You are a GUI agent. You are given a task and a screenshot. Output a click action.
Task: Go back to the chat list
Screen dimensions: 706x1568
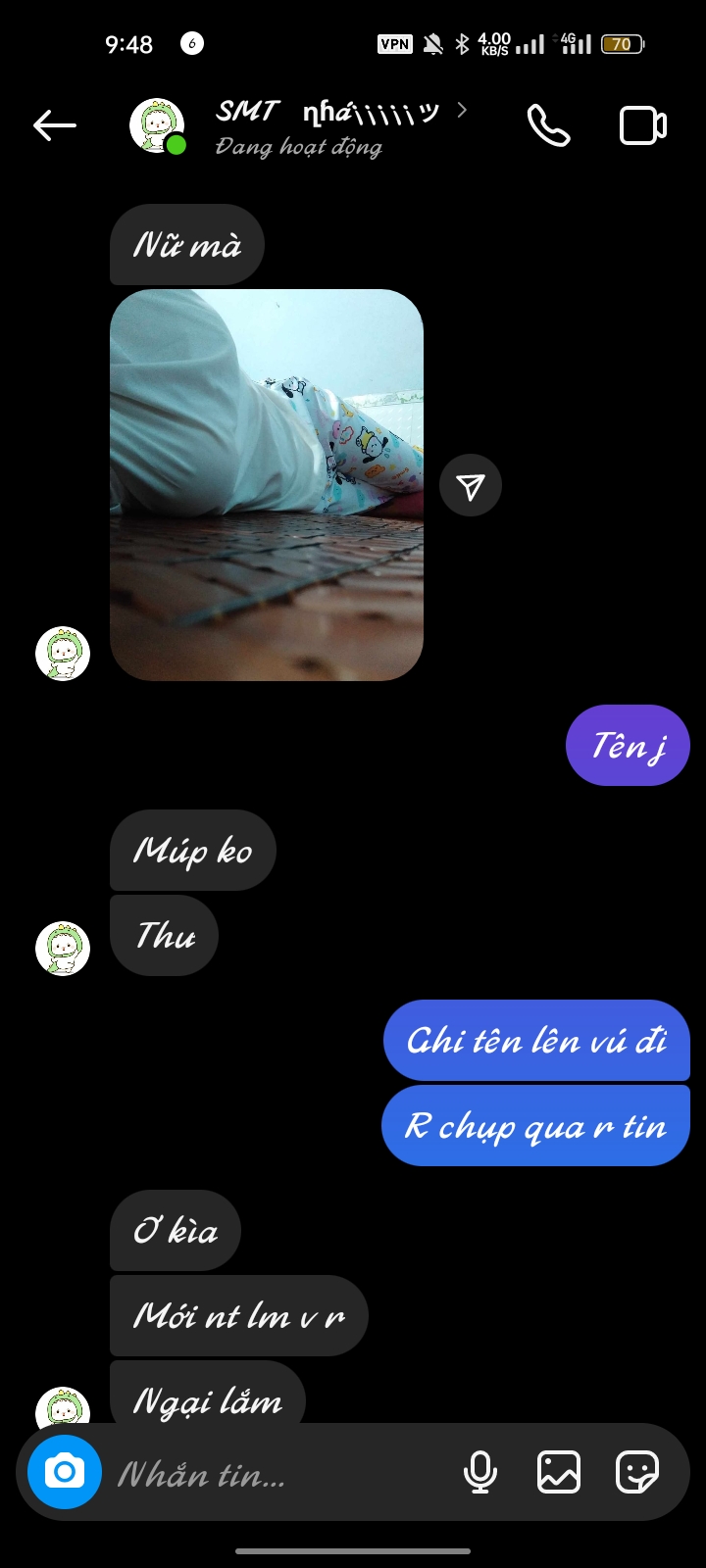point(55,125)
